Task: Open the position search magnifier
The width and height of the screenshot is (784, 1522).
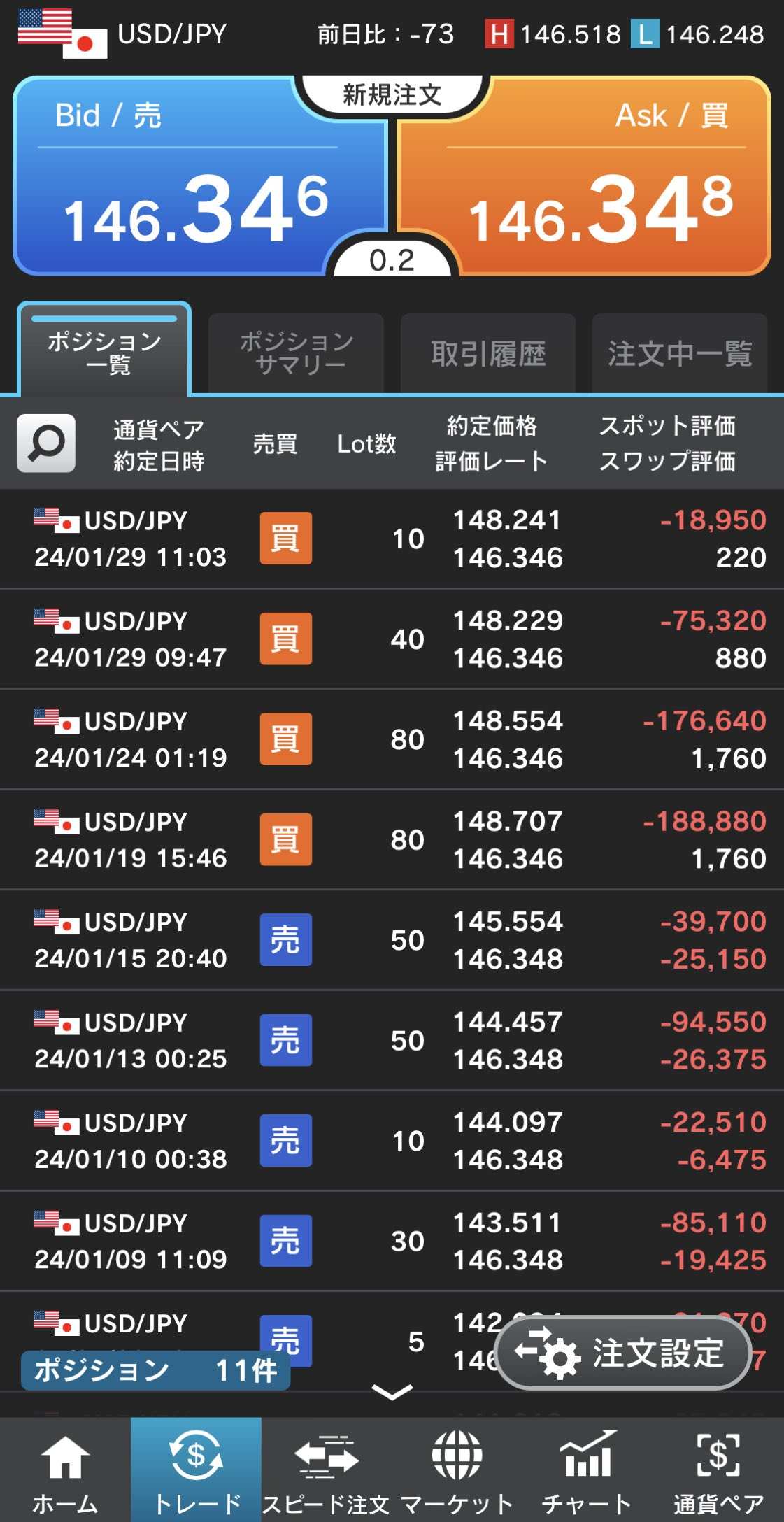Action: click(46, 443)
